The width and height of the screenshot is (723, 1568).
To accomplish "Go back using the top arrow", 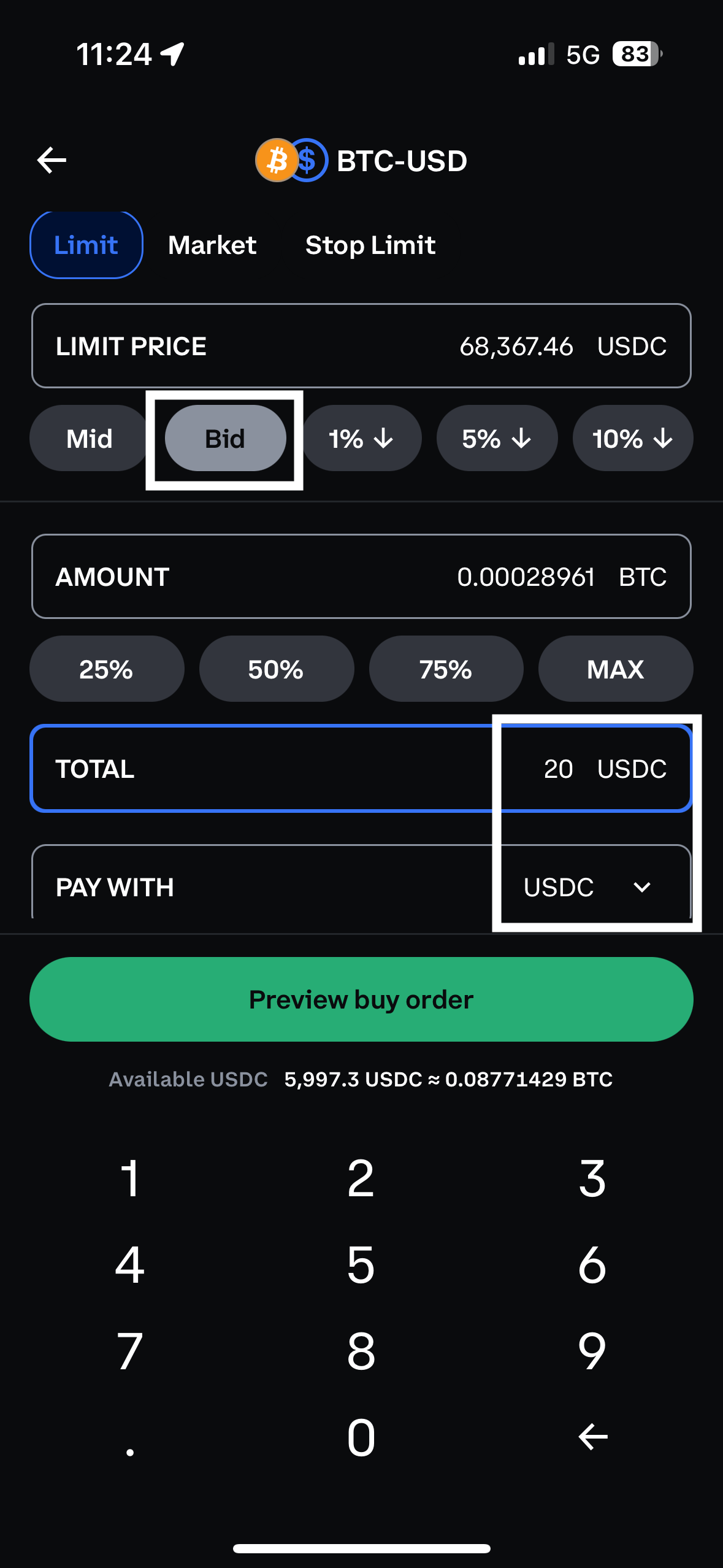I will pyautogui.click(x=52, y=160).
